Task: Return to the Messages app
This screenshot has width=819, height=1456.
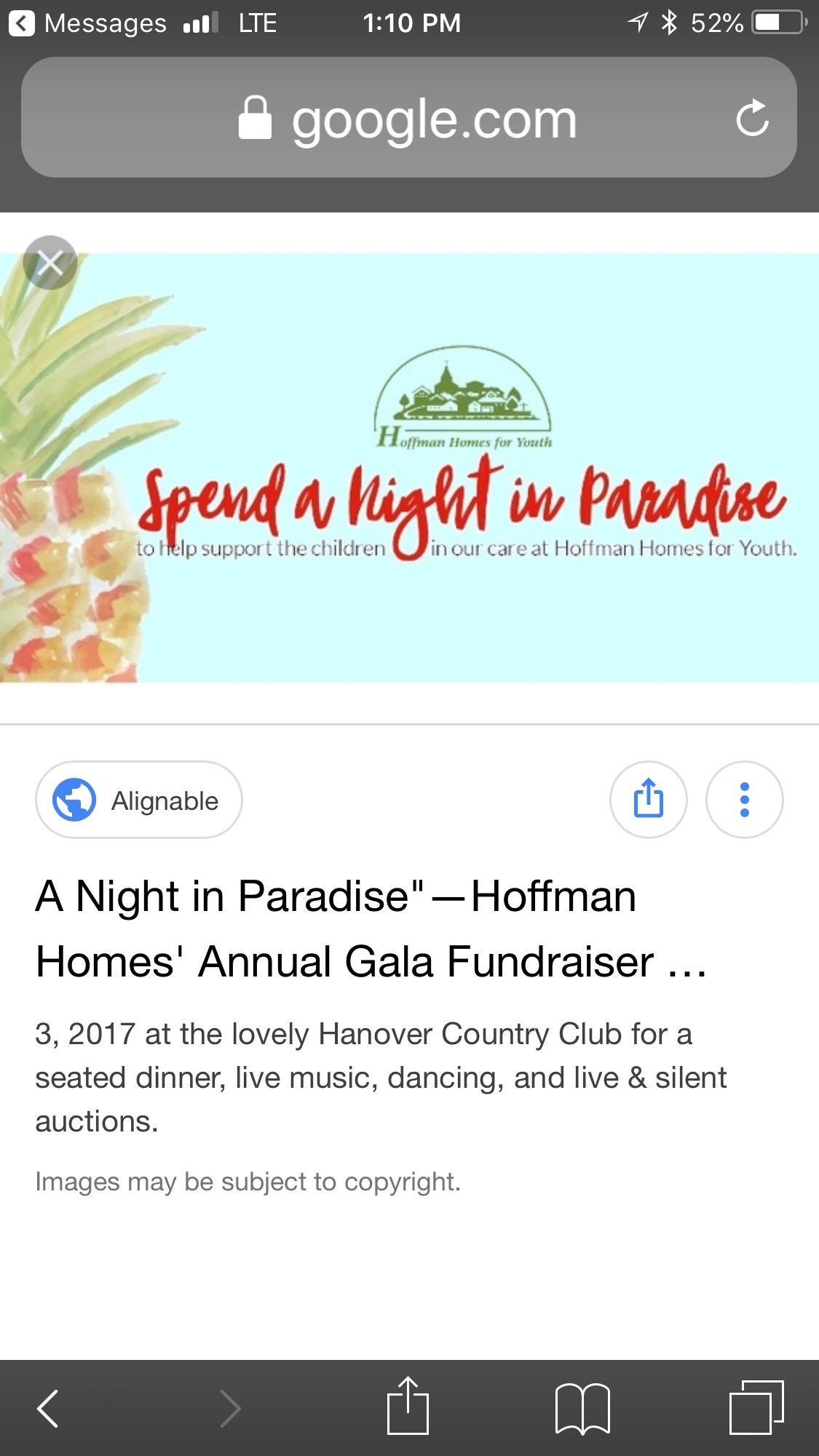Action: coord(87,23)
